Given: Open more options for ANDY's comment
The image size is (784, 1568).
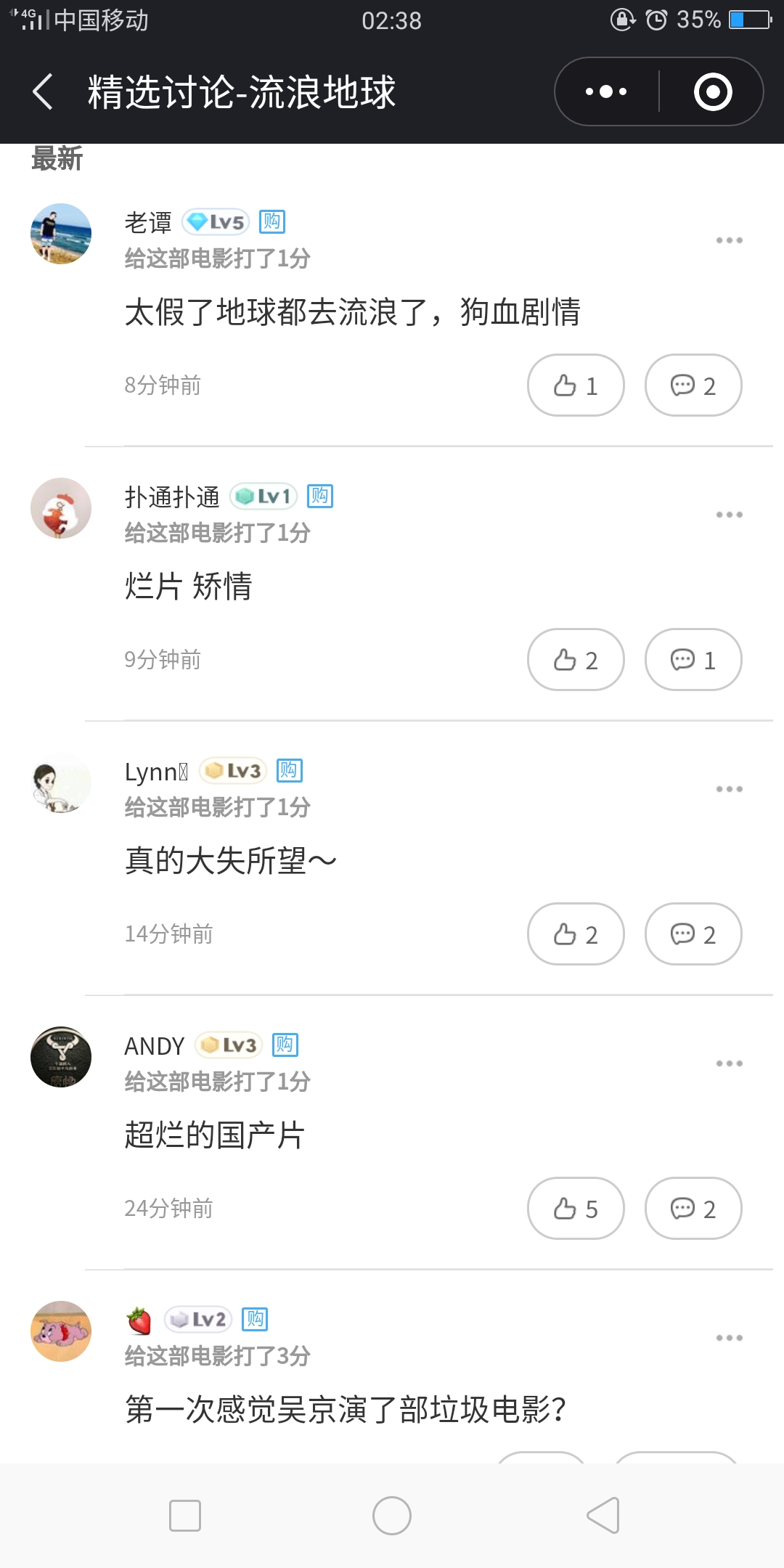Looking at the screenshot, I should pos(729,1063).
